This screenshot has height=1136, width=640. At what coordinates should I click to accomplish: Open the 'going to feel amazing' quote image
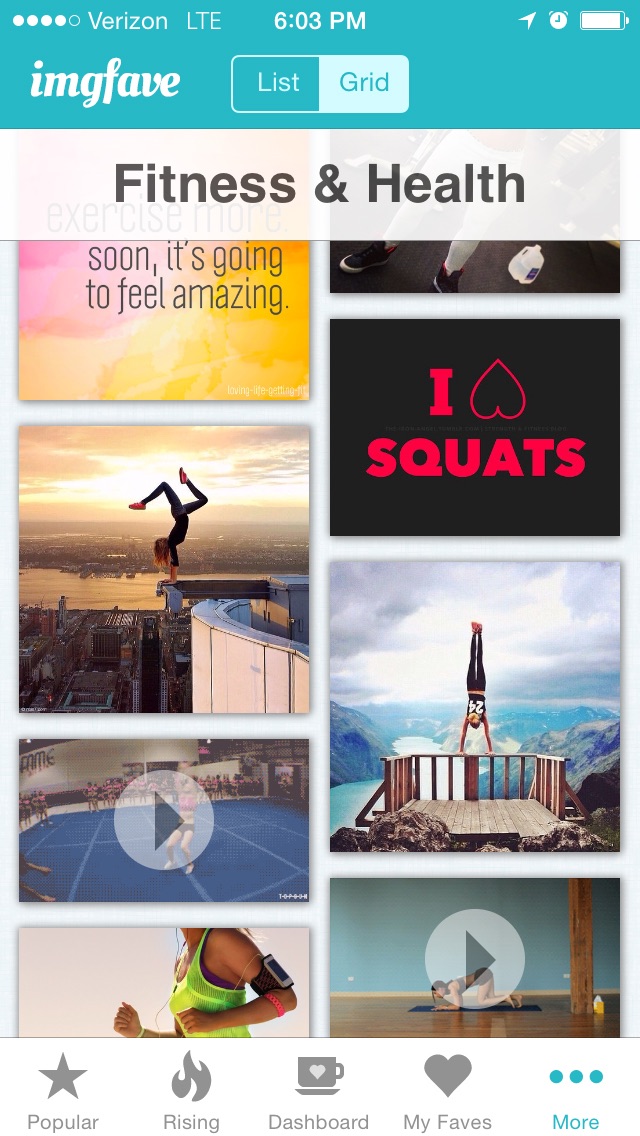(x=164, y=319)
